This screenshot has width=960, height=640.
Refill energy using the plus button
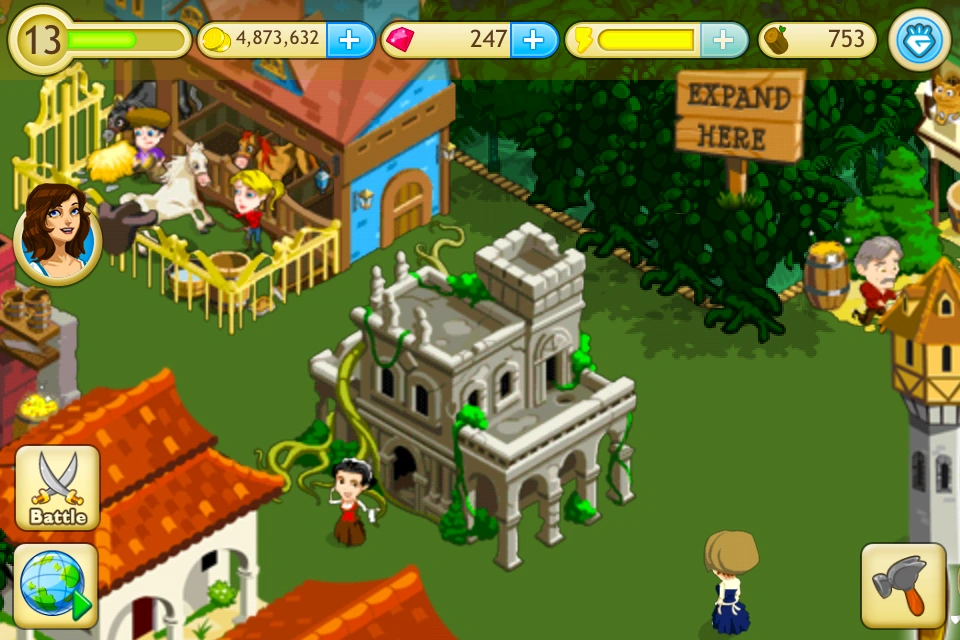(x=724, y=40)
